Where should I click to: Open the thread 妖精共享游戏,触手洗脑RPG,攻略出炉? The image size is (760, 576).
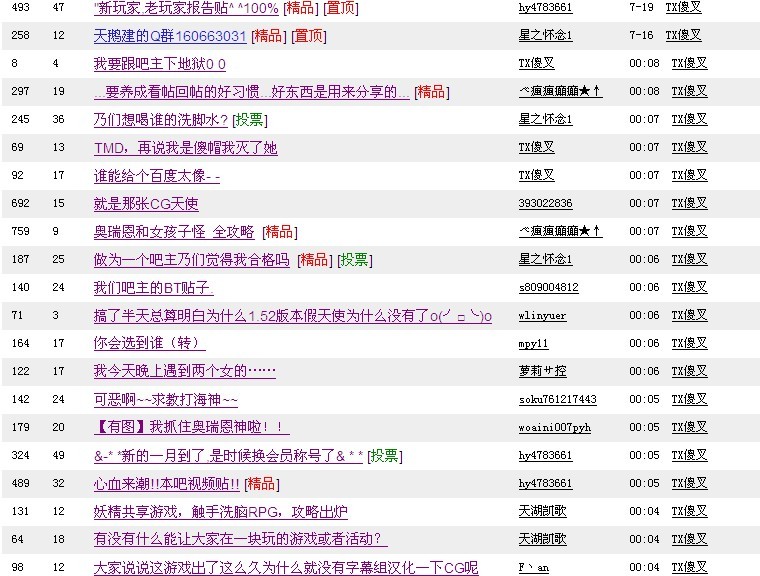point(221,512)
